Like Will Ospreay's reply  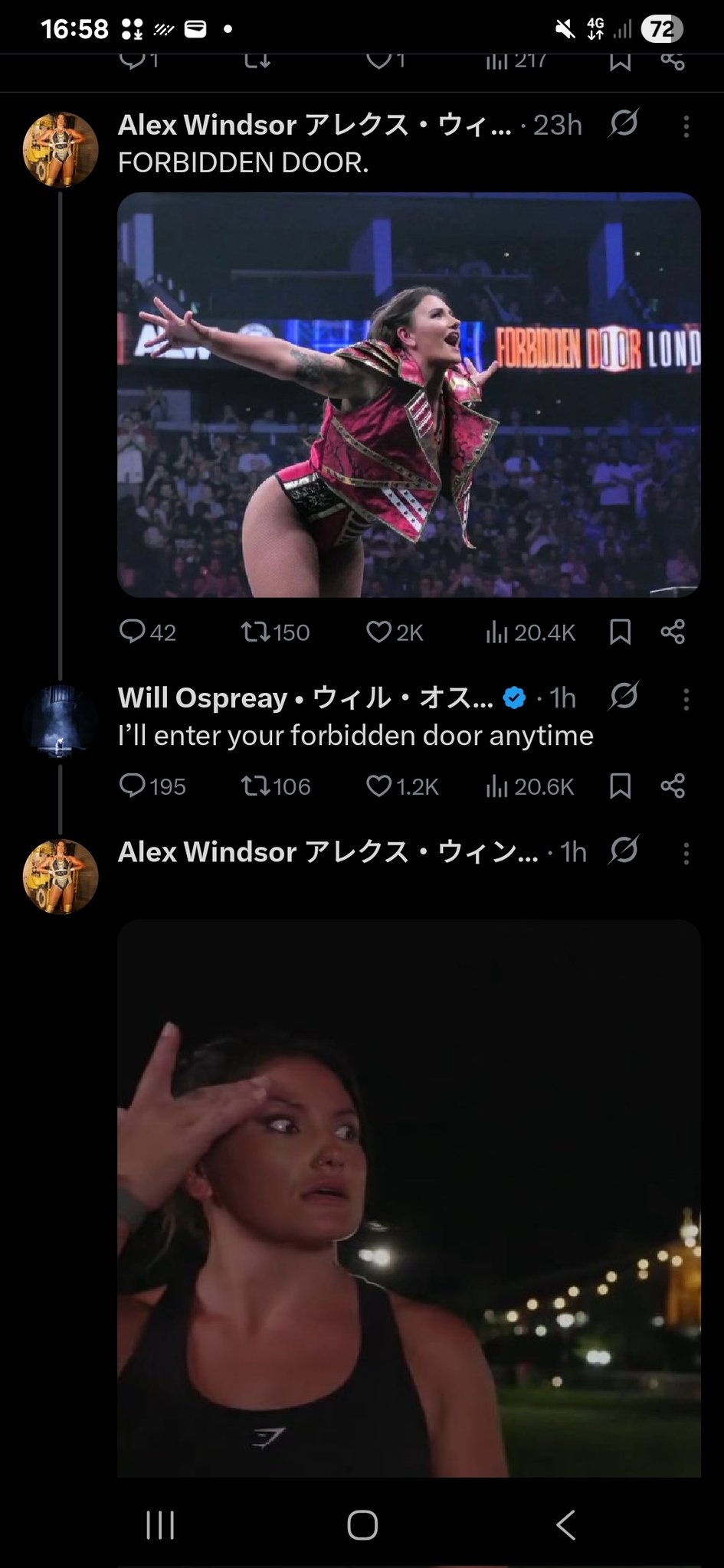tap(378, 786)
